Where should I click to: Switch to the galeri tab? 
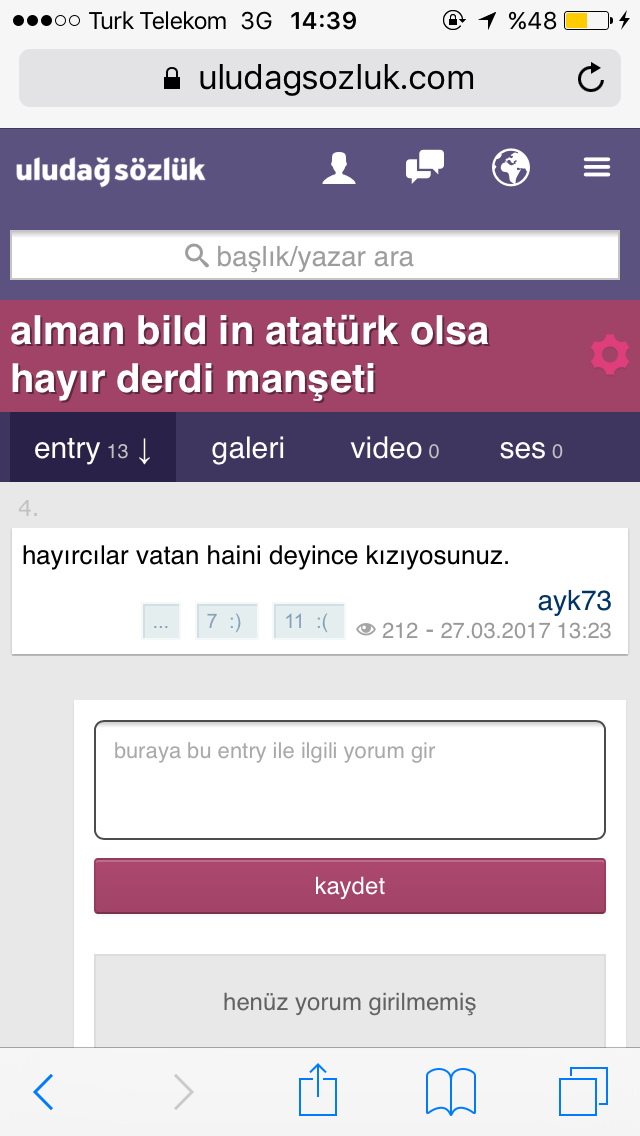(248, 449)
